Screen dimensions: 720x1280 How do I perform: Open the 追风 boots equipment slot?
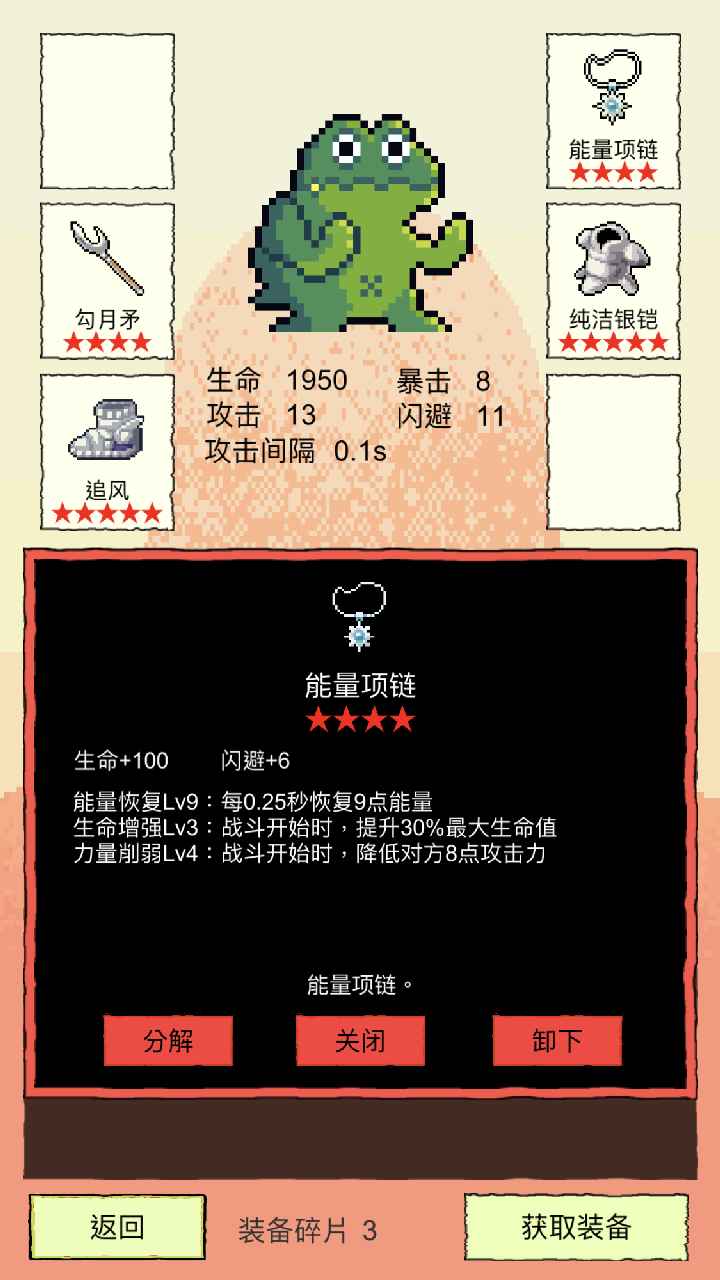click(x=105, y=430)
